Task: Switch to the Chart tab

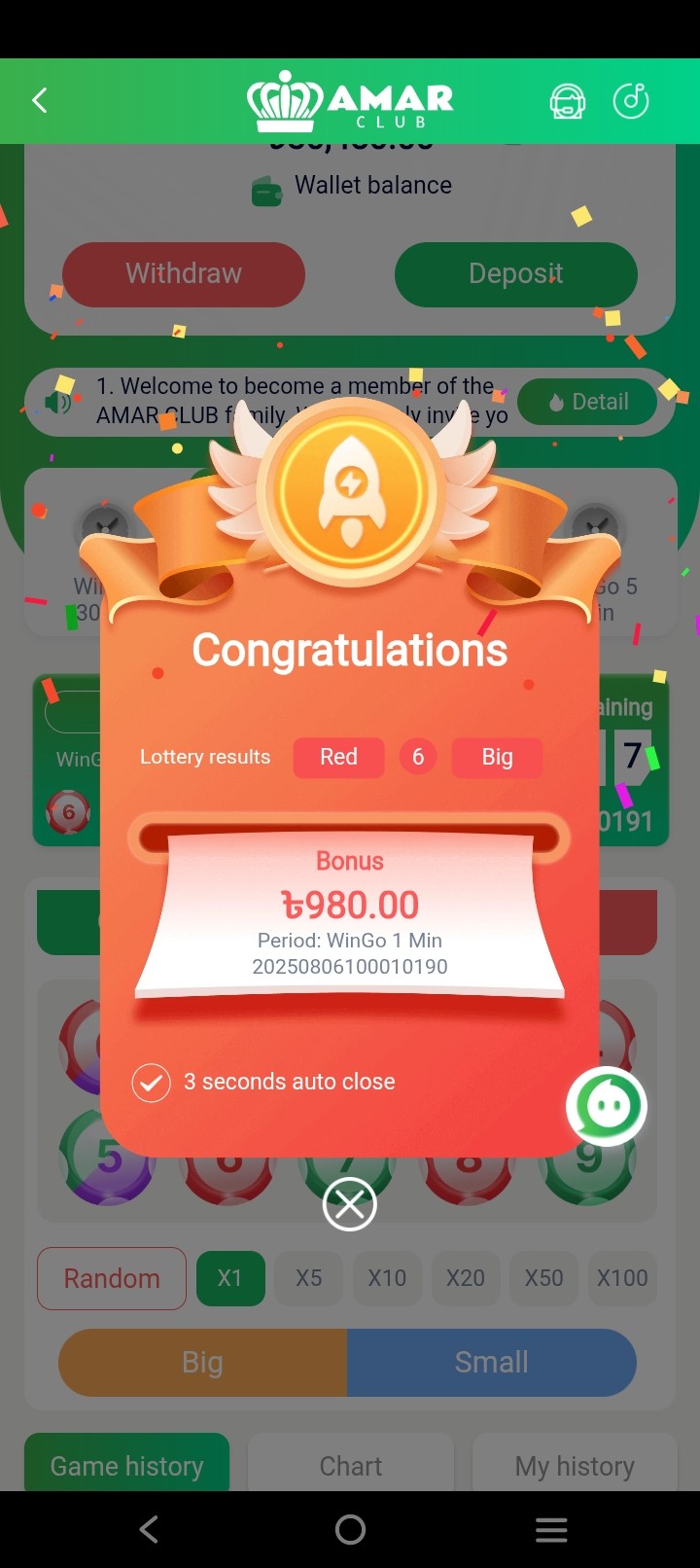Action: coord(351,1465)
